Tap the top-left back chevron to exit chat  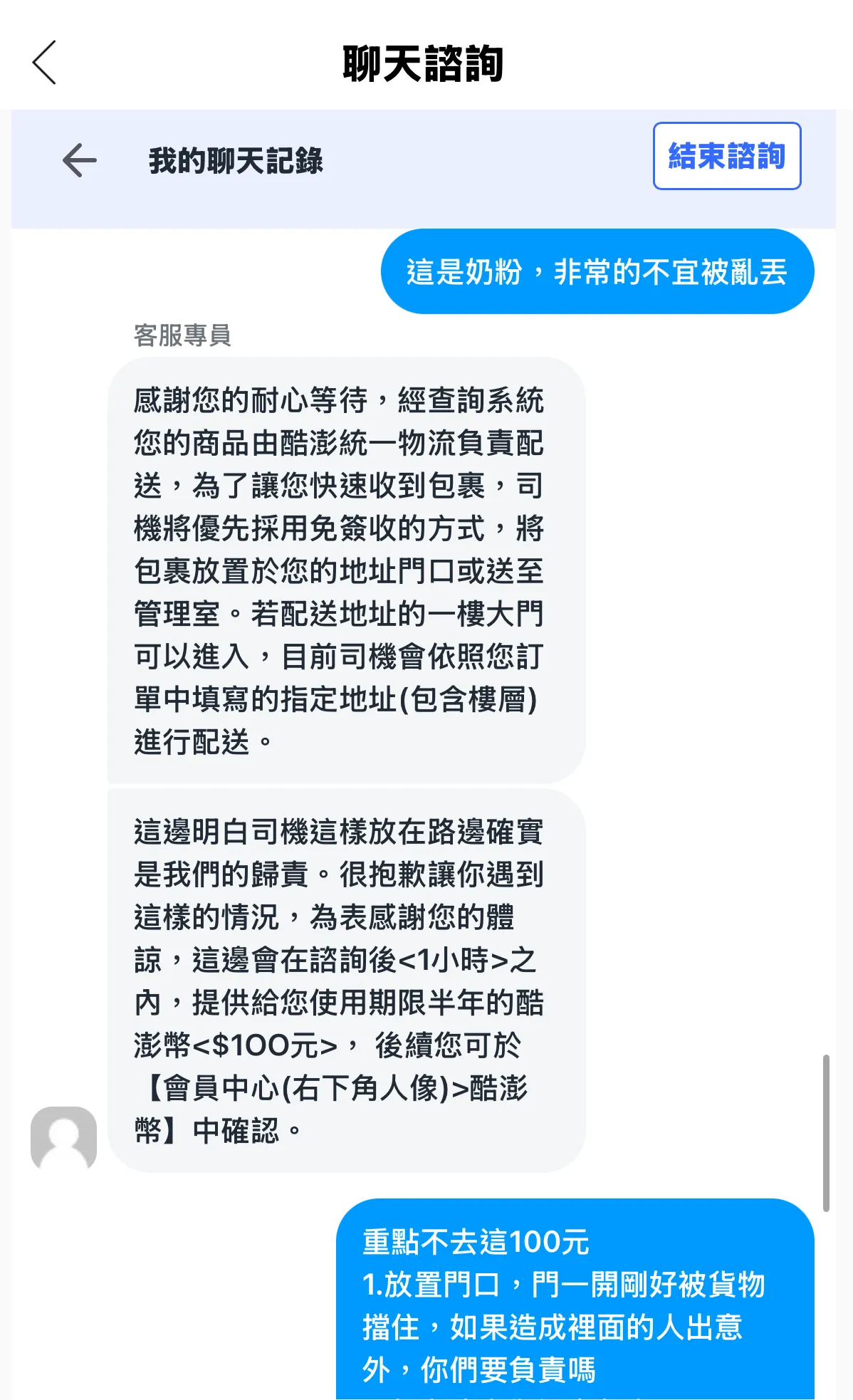coord(46,64)
